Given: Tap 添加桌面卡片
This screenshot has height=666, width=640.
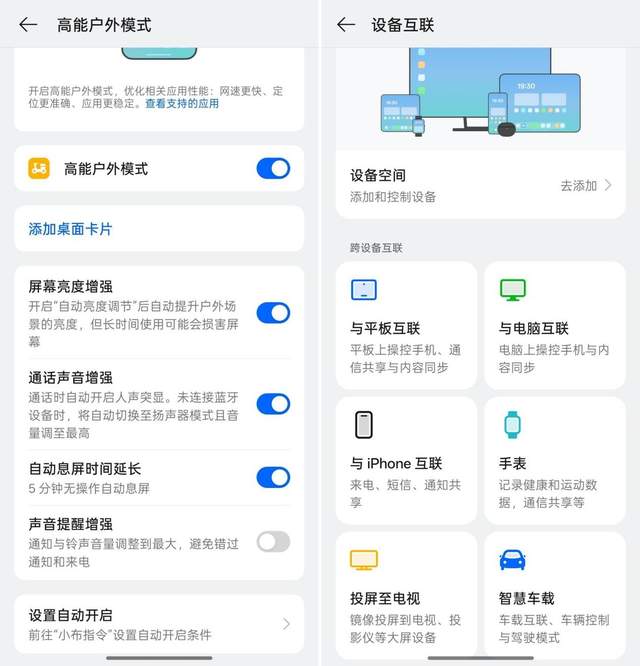Looking at the screenshot, I should tap(70, 229).
